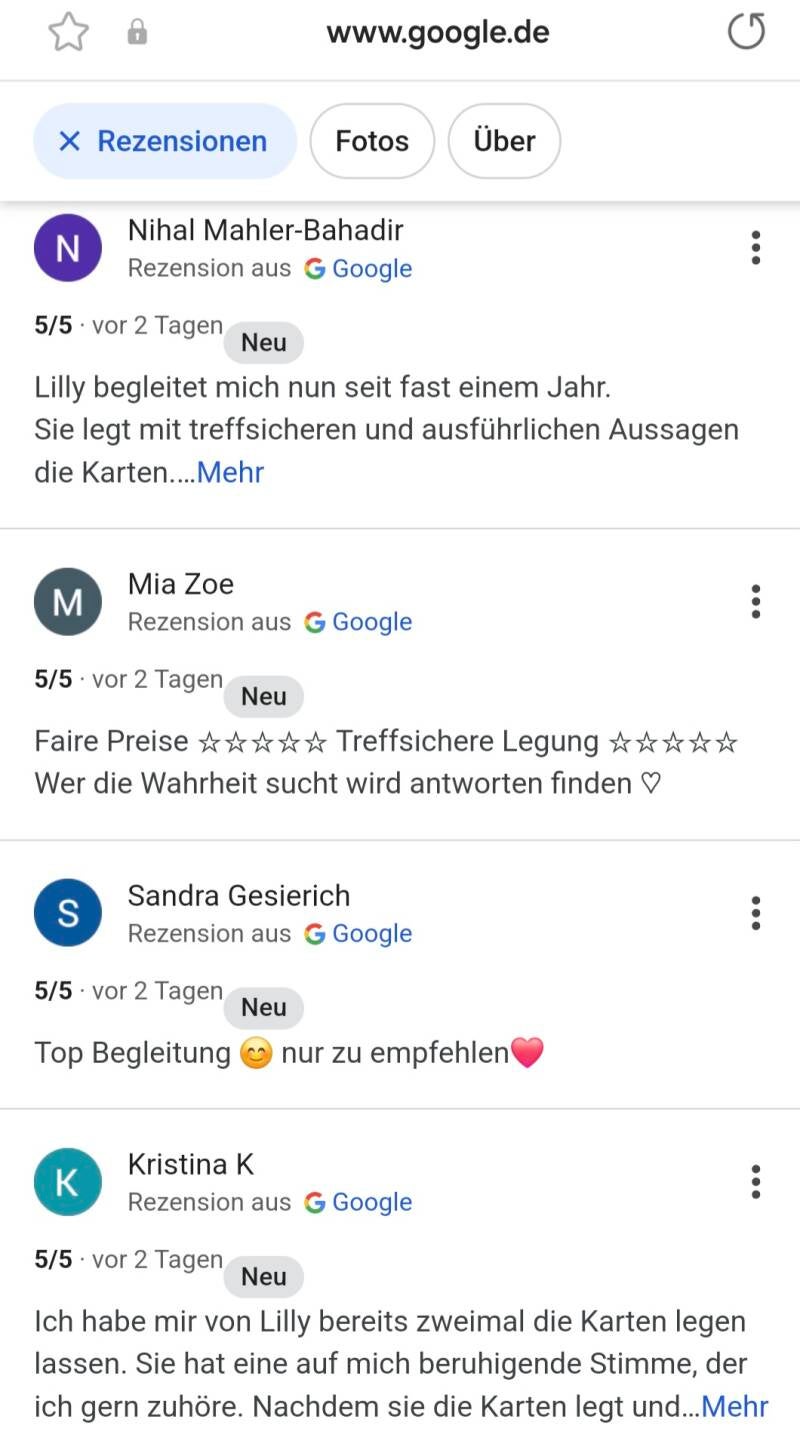Visit Kristina K's reviewer profile

[191, 1164]
